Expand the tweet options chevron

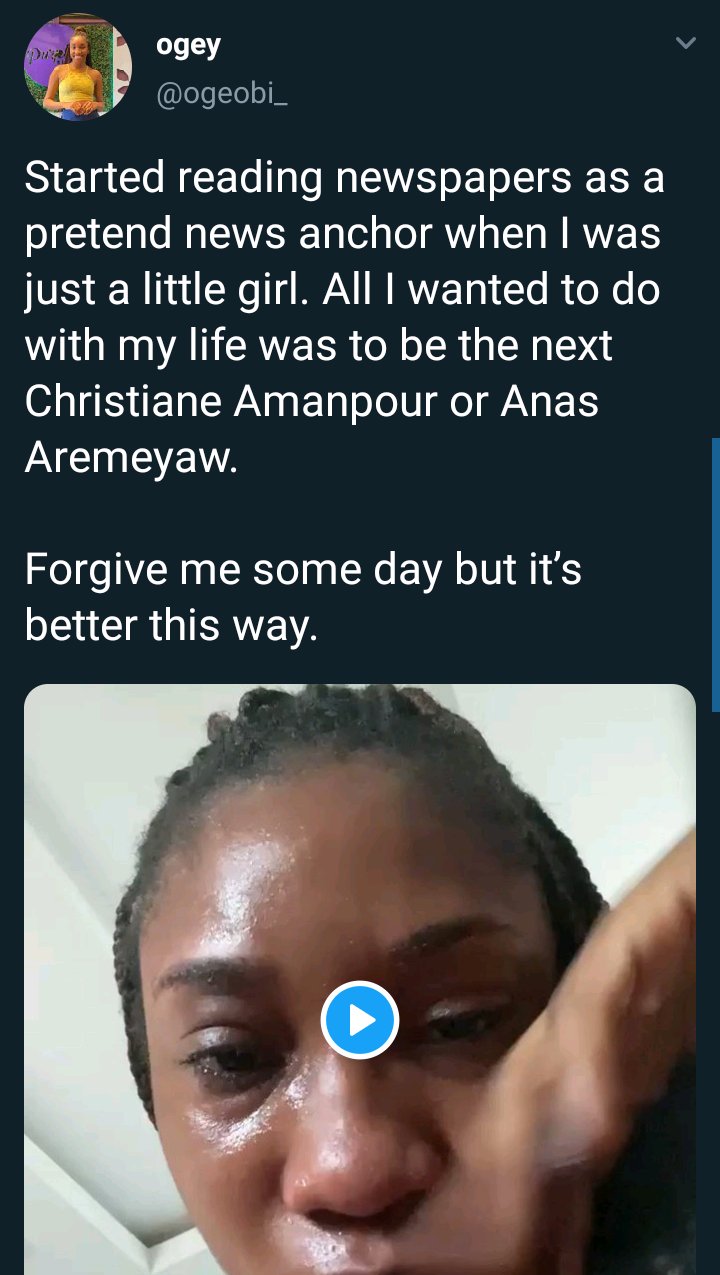click(685, 43)
